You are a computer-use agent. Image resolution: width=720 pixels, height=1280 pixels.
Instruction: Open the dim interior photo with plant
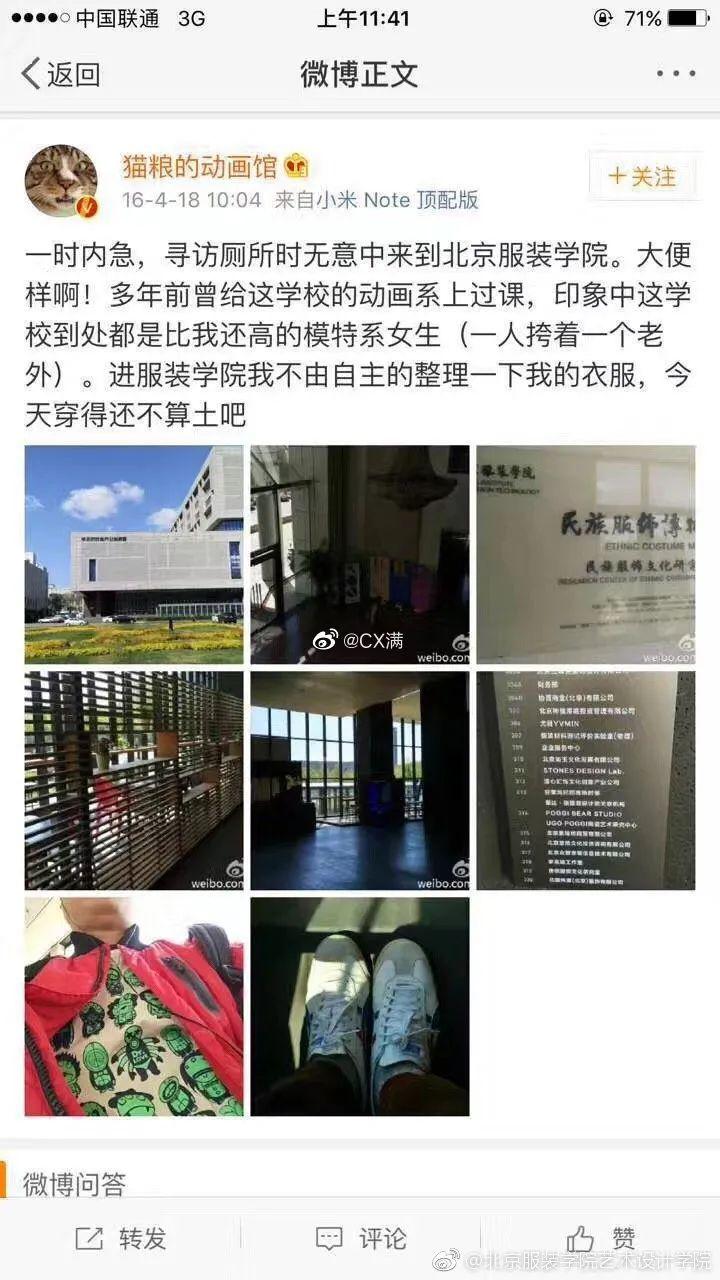tap(360, 555)
